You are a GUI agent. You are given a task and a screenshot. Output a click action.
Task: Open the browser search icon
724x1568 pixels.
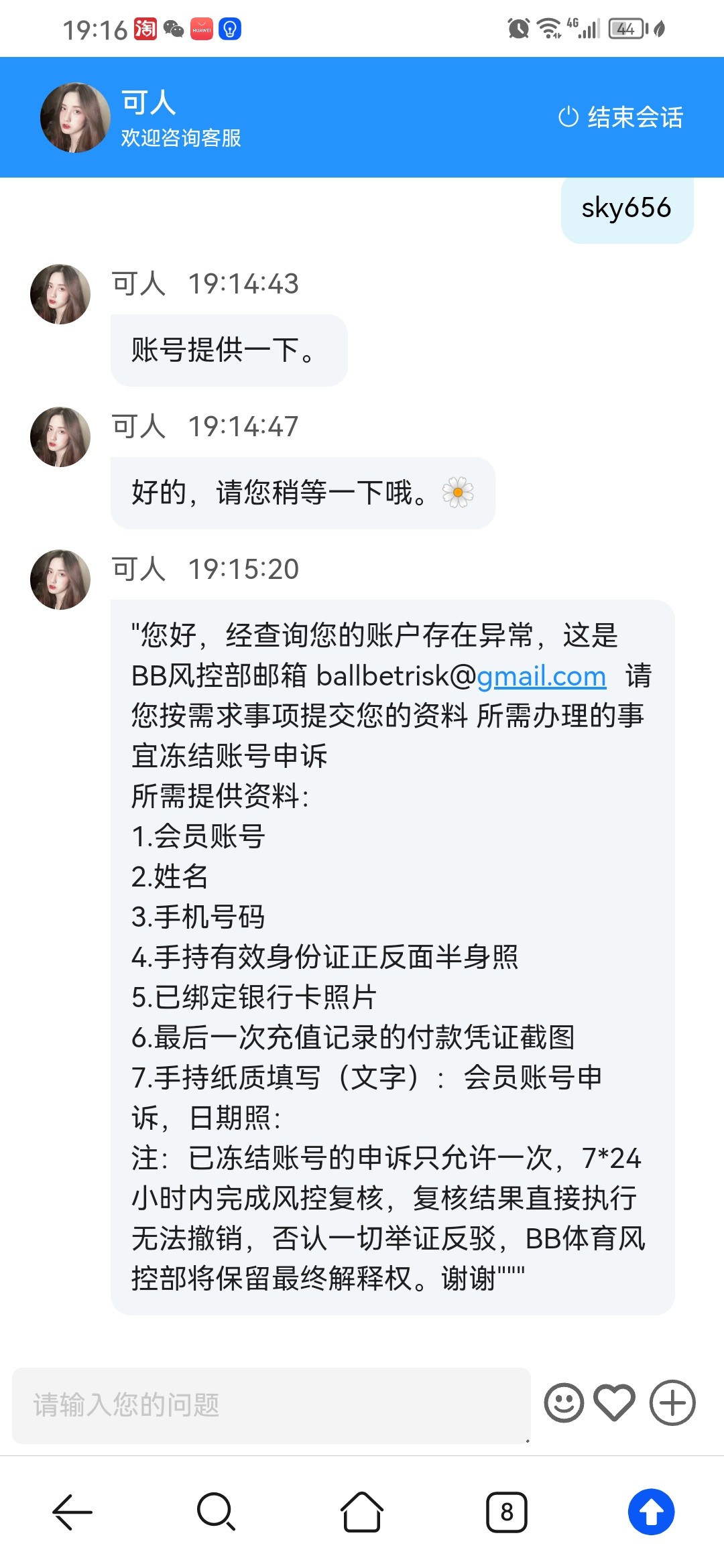[x=216, y=1512]
